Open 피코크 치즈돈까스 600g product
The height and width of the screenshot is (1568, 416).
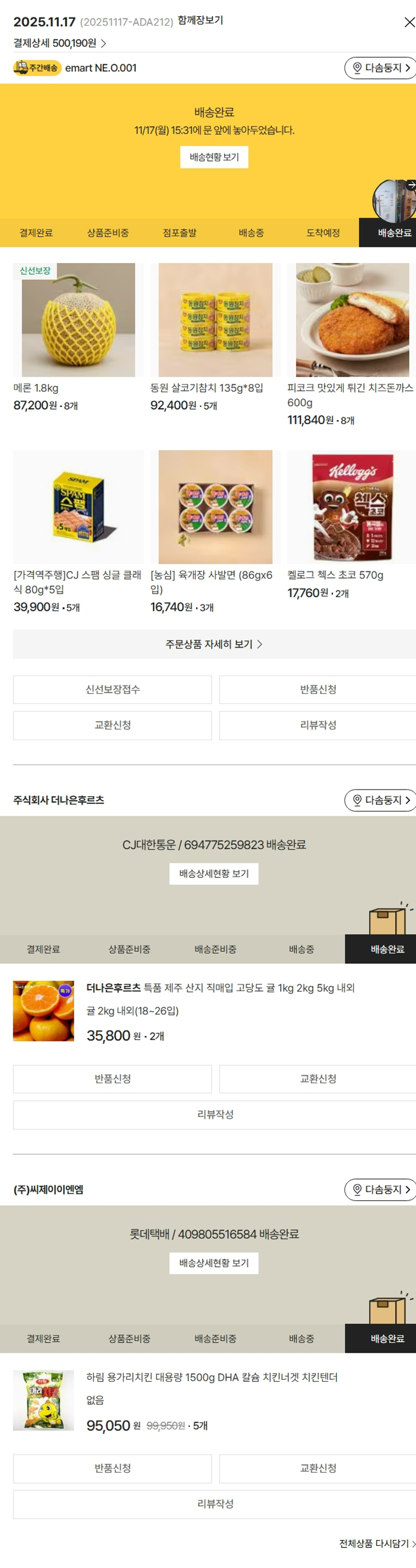[x=352, y=320]
